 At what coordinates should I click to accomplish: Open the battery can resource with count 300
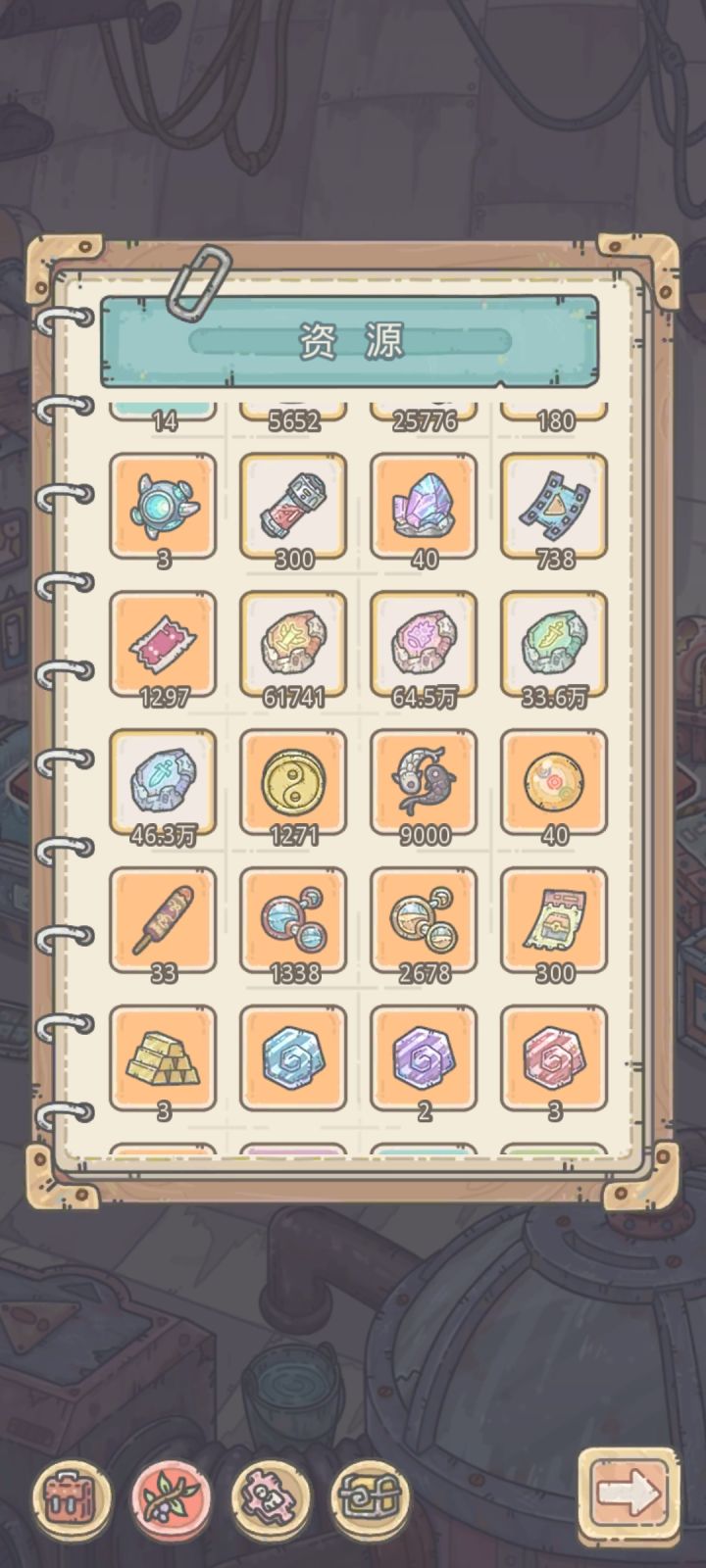(x=293, y=508)
